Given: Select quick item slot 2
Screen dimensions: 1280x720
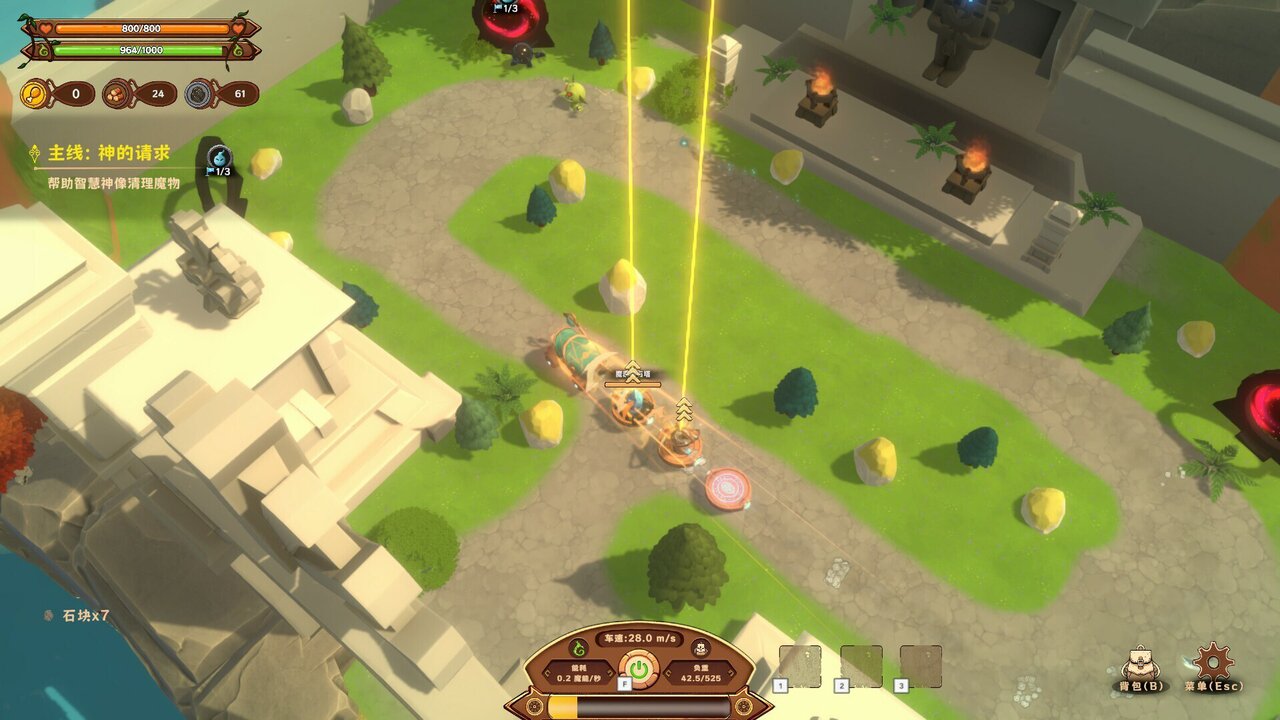Looking at the screenshot, I should pyautogui.click(x=861, y=666).
